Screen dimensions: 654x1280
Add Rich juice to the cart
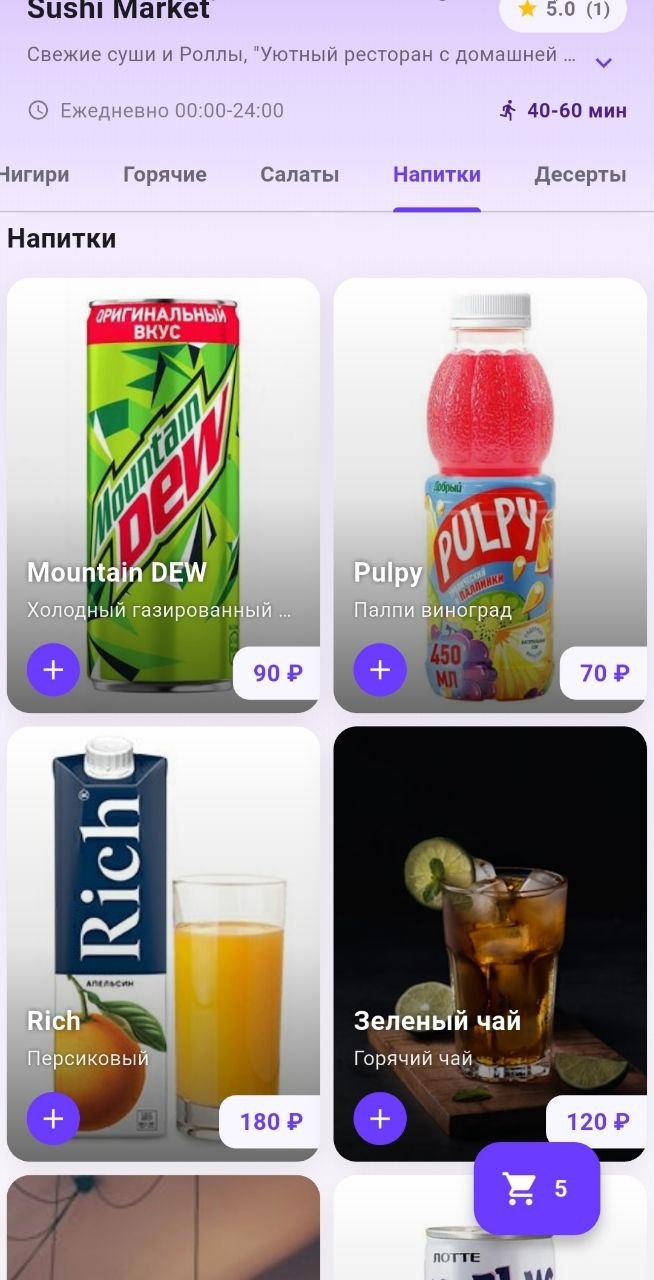coord(53,1118)
